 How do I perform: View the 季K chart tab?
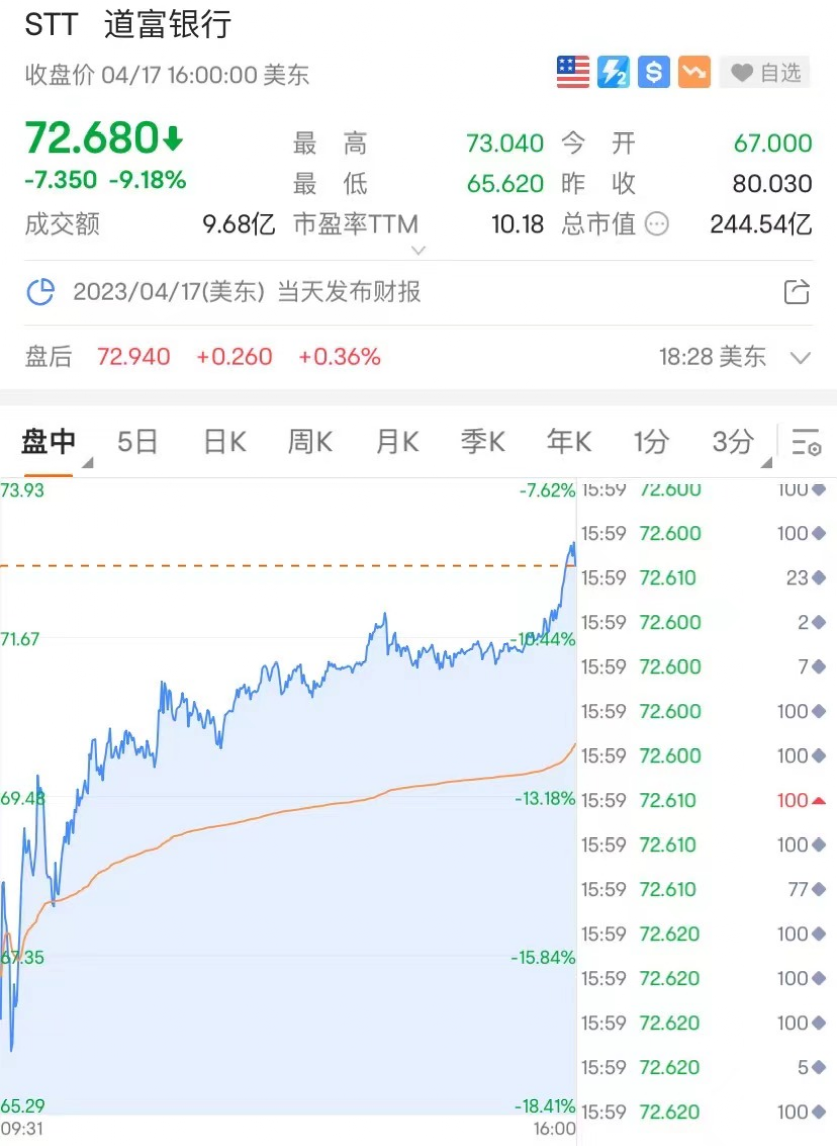point(483,441)
